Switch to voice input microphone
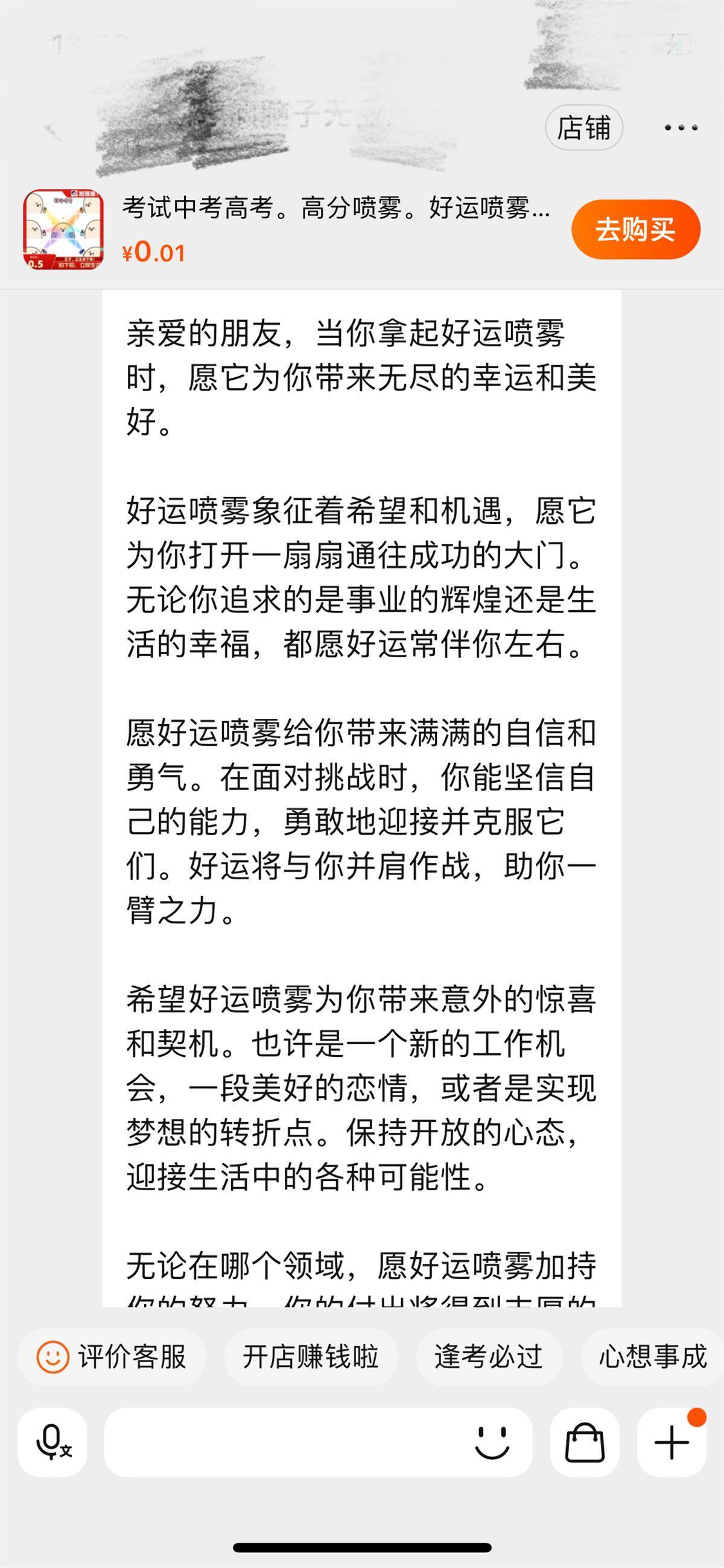Viewport: 724px width, 1568px height. point(52,1442)
